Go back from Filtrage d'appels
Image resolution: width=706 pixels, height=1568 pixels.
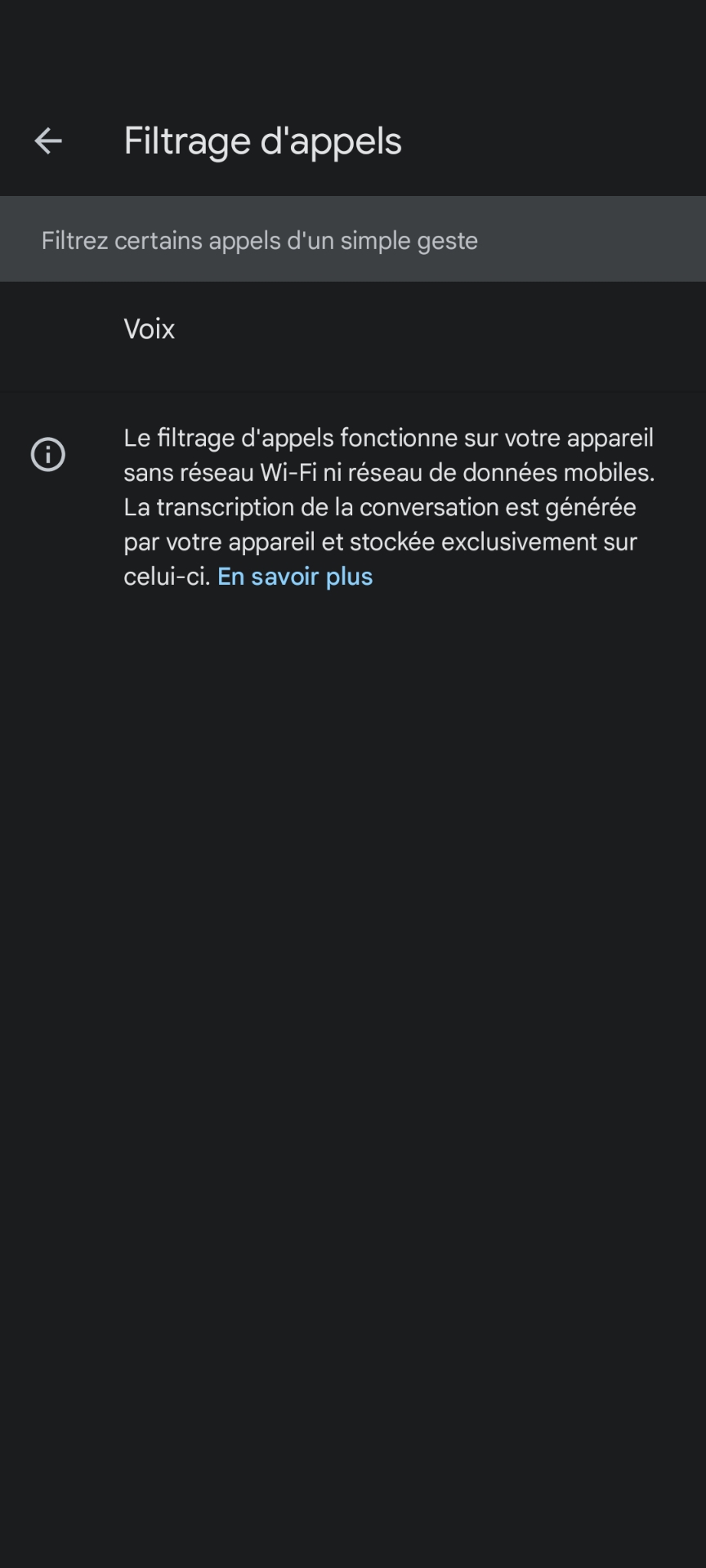[x=48, y=141]
